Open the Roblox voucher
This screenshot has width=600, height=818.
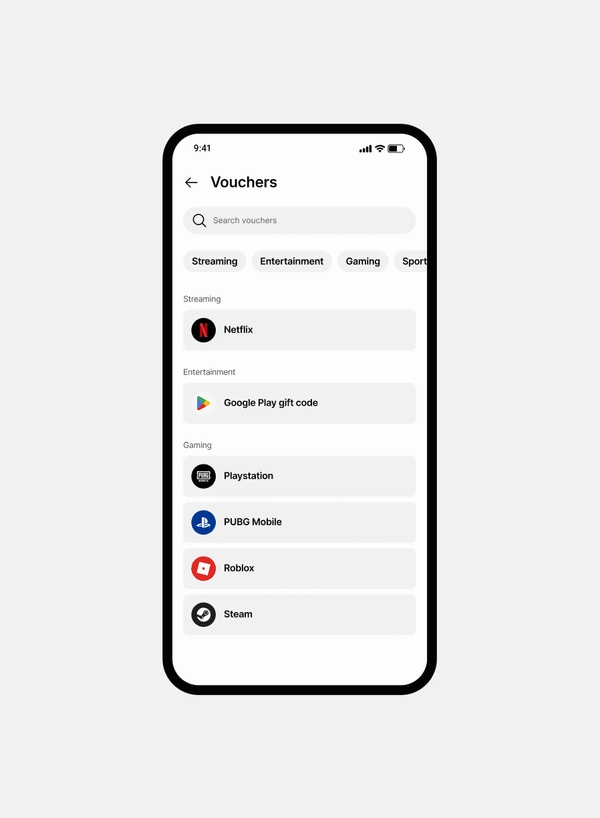[299, 568]
